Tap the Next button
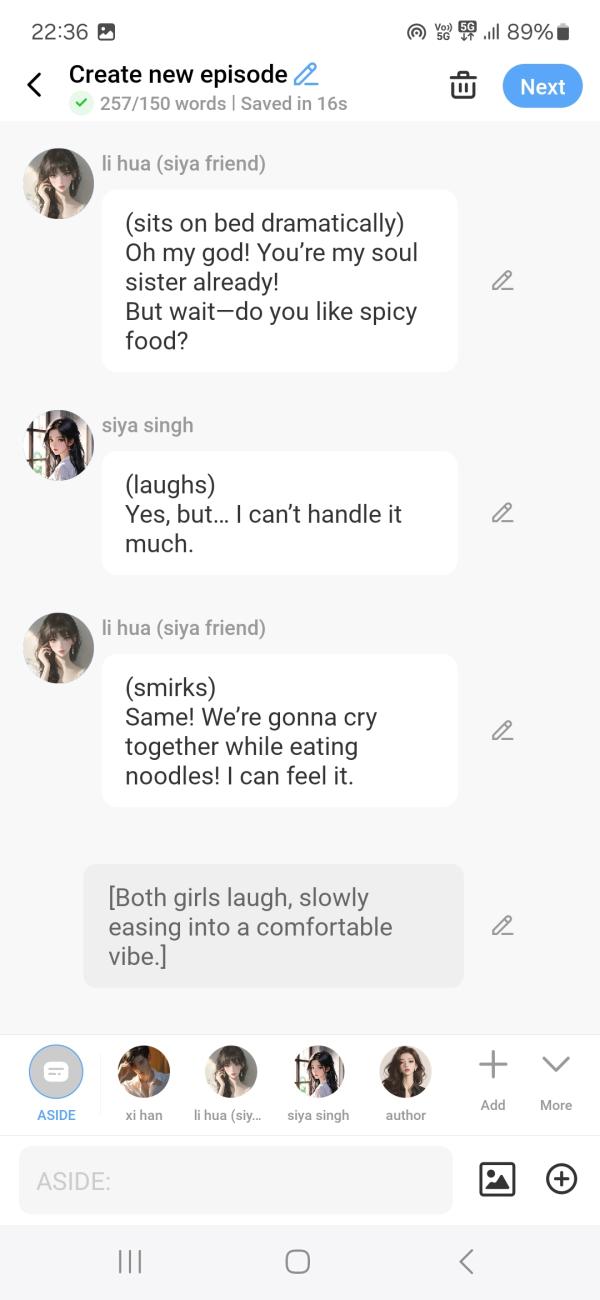This screenshot has height=1300, width=600. click(542, 87)
